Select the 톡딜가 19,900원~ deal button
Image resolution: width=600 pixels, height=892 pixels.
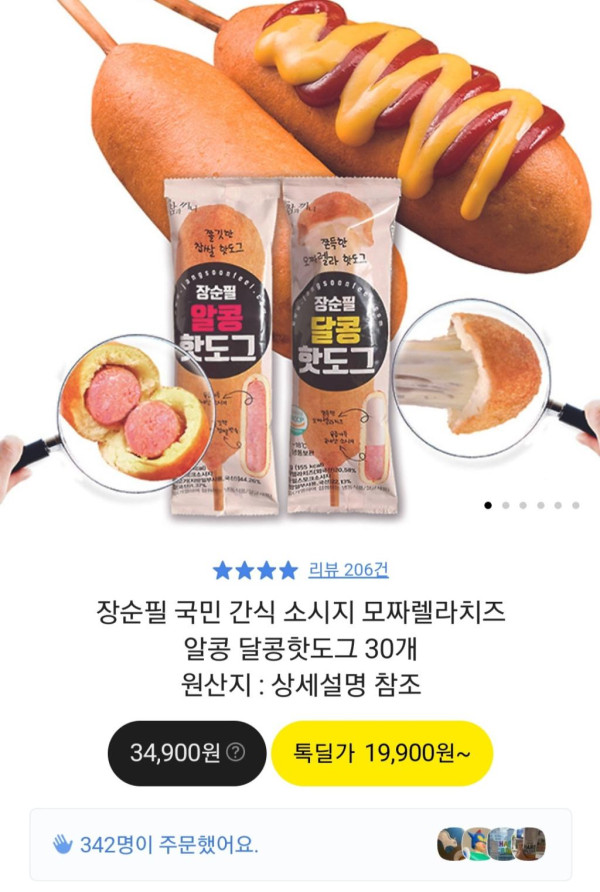(381, 753)
